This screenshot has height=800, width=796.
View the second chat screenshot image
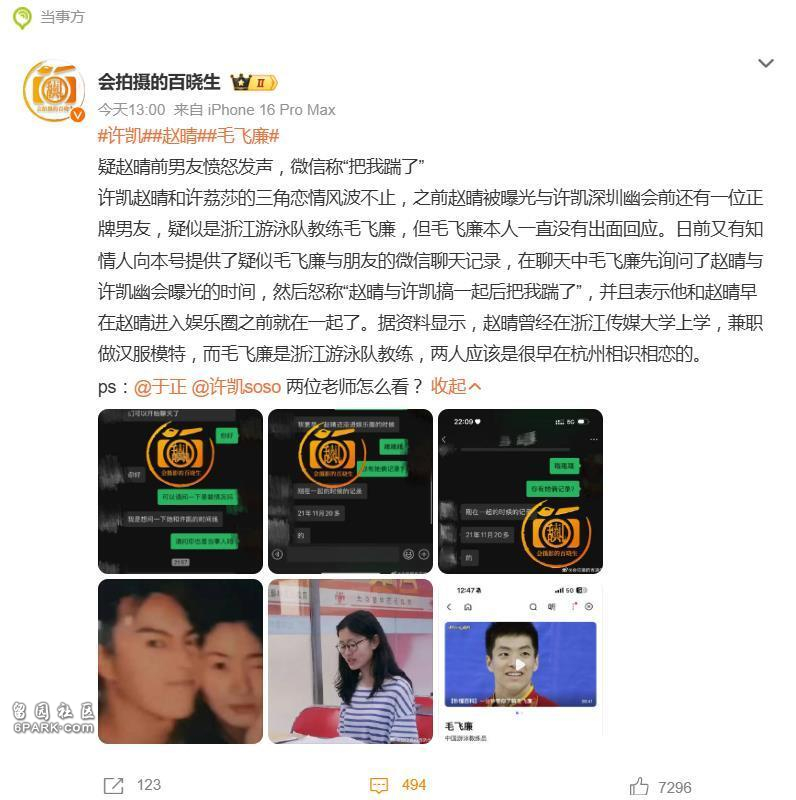pyautogui.click(x=350, y=491)
